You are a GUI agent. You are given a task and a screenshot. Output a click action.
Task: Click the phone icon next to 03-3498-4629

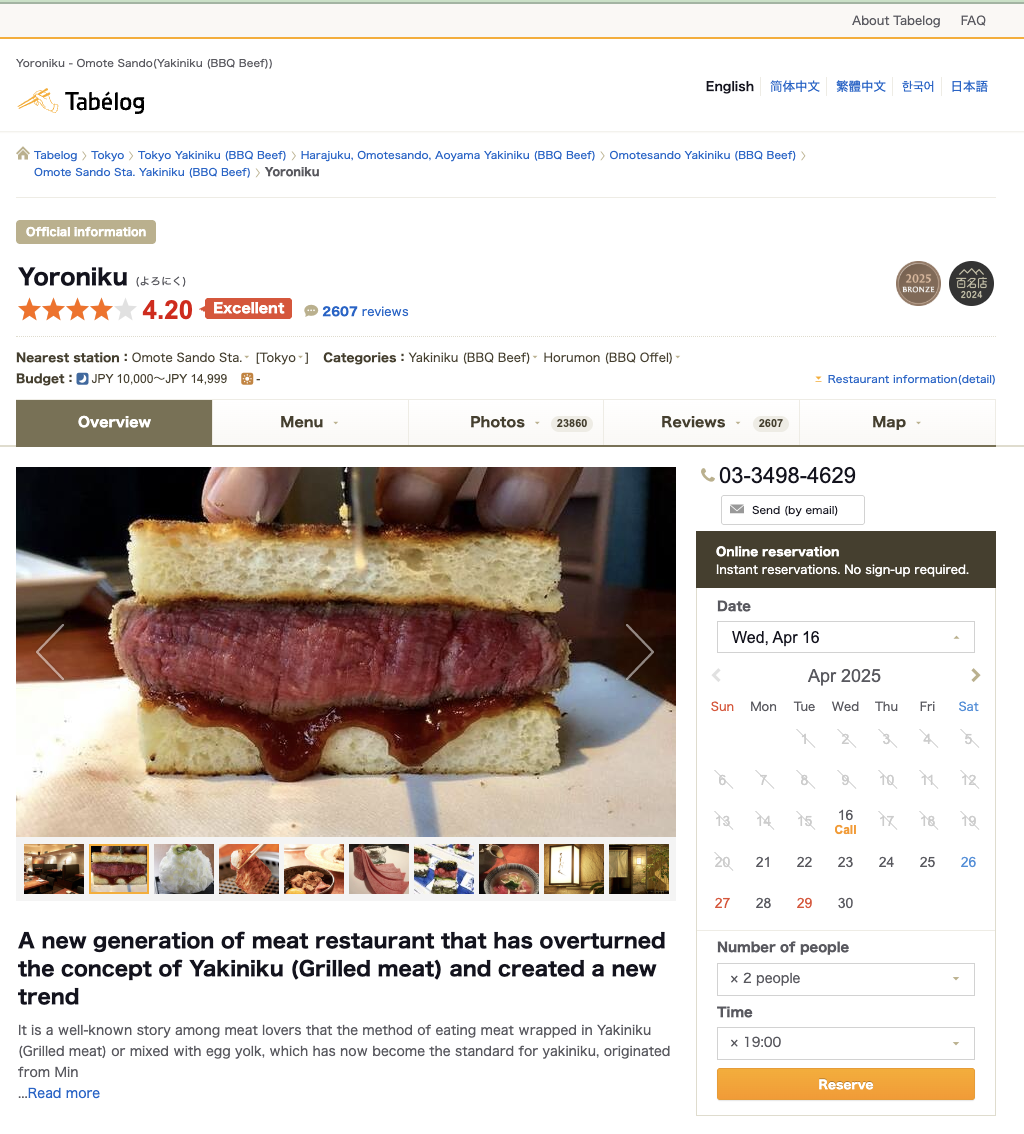click(707, 475)
